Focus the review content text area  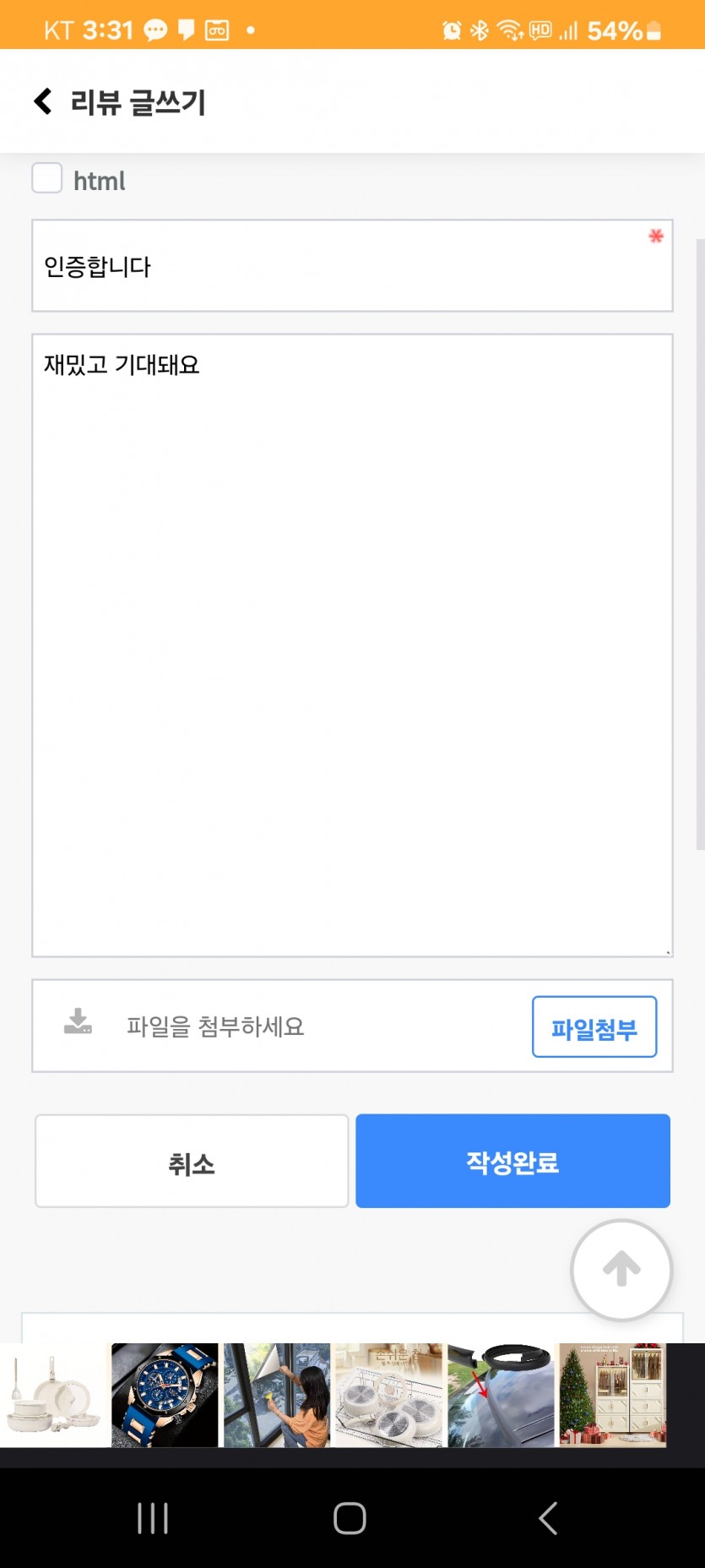pyautogui.click(x=352, y=645)
